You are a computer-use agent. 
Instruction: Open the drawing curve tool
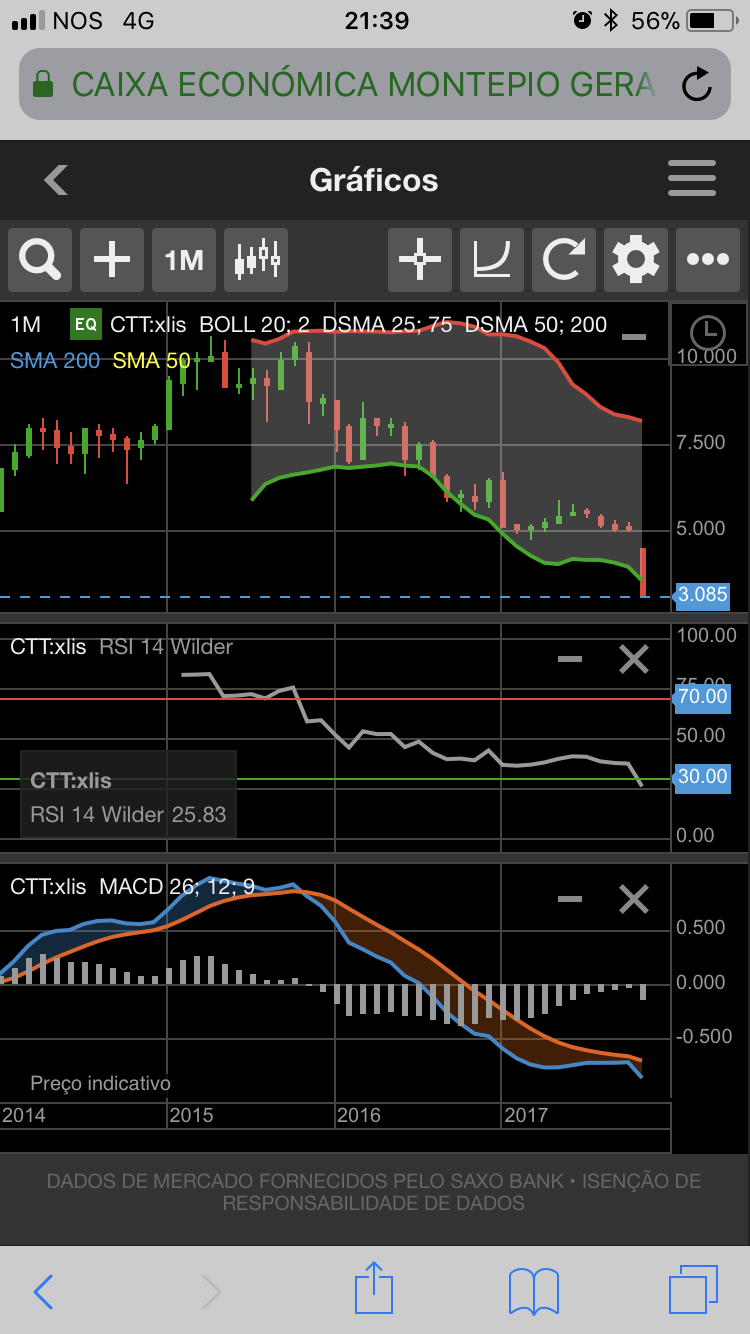492,260
